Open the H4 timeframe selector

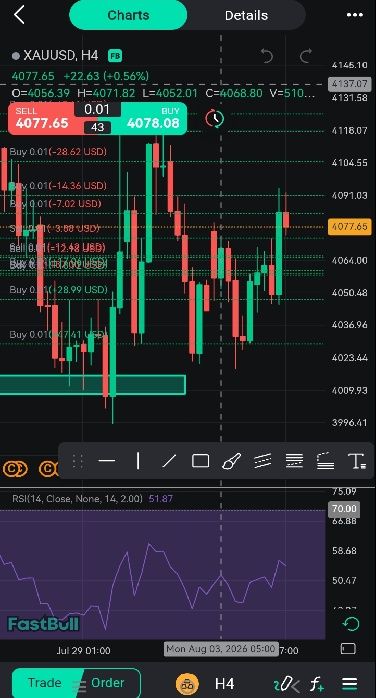click(x=225, y=683)
